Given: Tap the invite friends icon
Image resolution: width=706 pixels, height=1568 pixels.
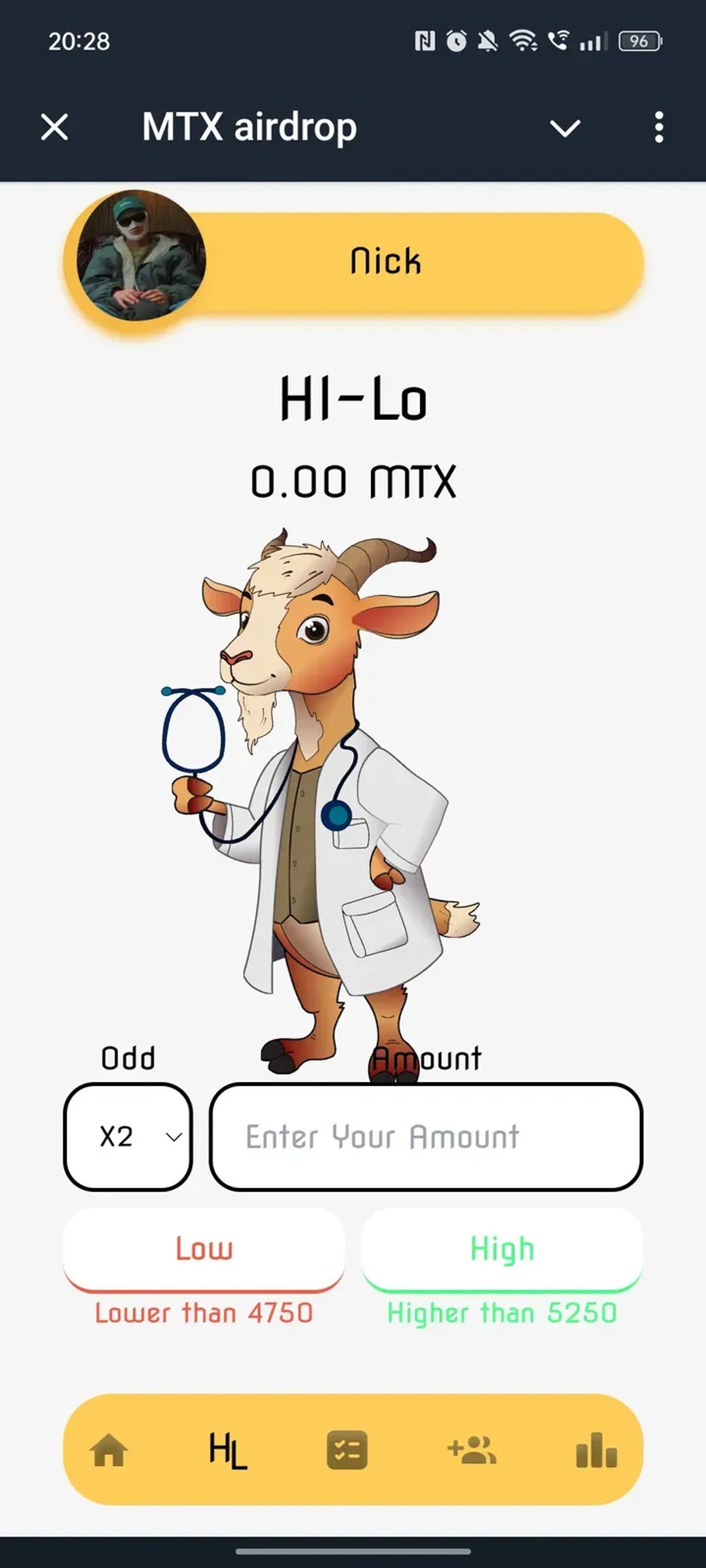Looking at the screenshot, I should pos(471,1451).
